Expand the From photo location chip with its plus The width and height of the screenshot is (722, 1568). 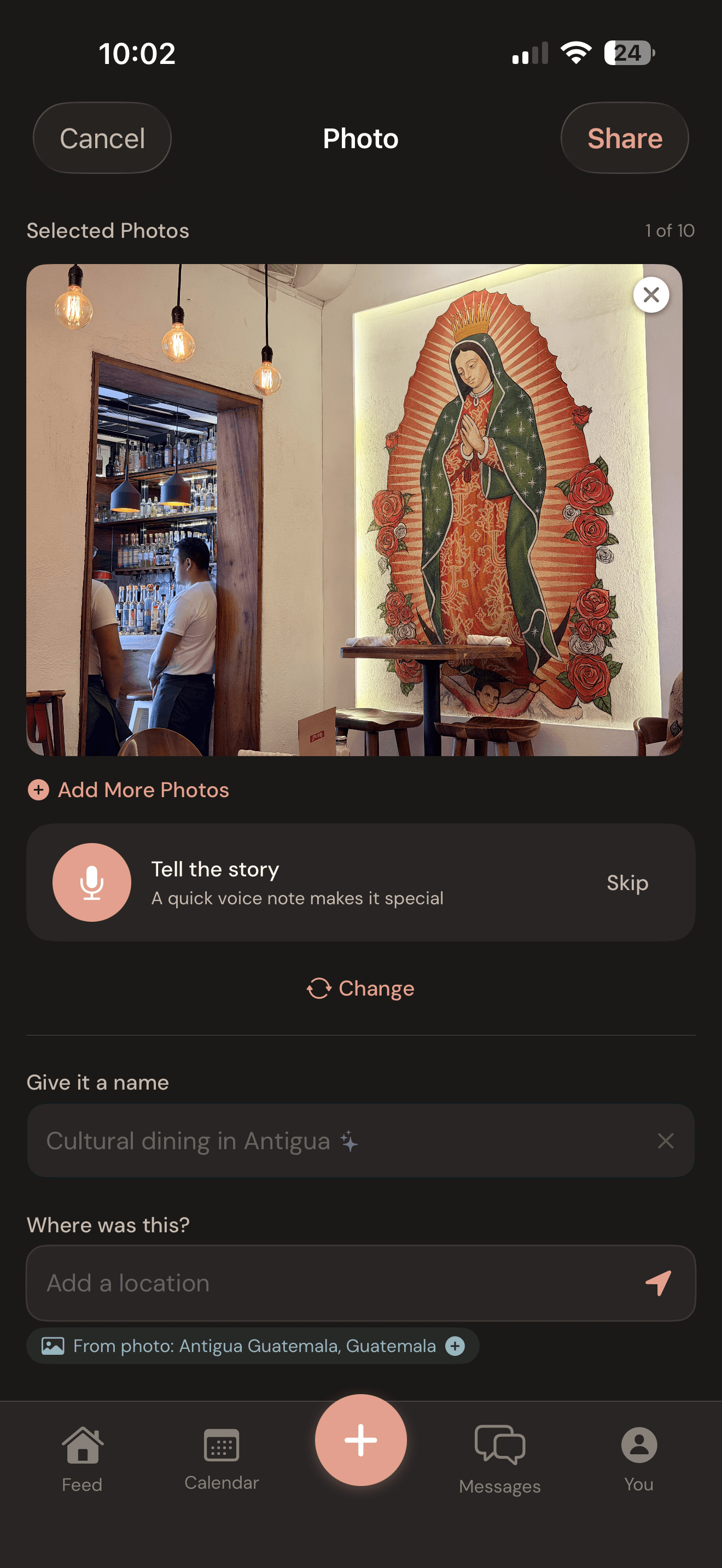coord(455,1346)
